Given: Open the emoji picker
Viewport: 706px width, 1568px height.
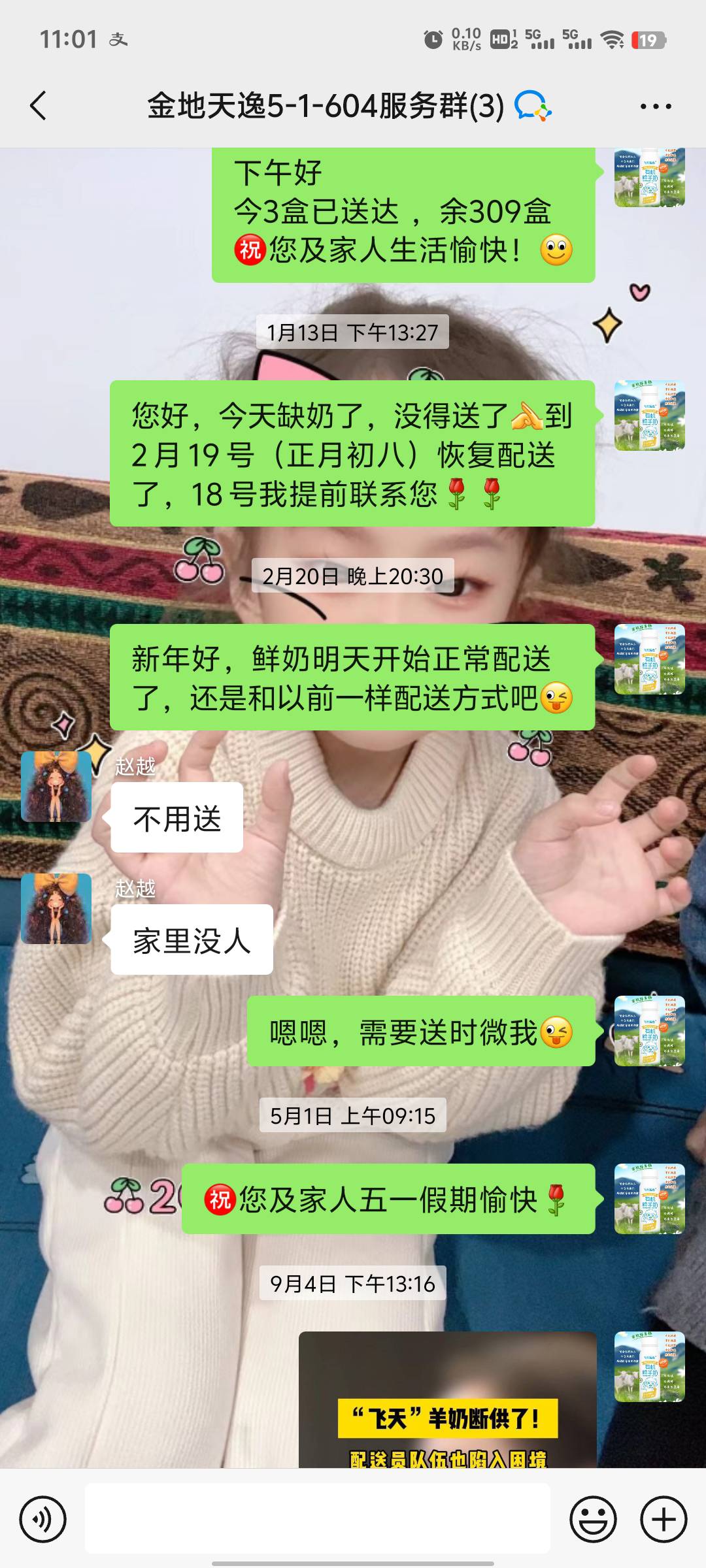Looking at the screenshot, I should coord(593,1520).
